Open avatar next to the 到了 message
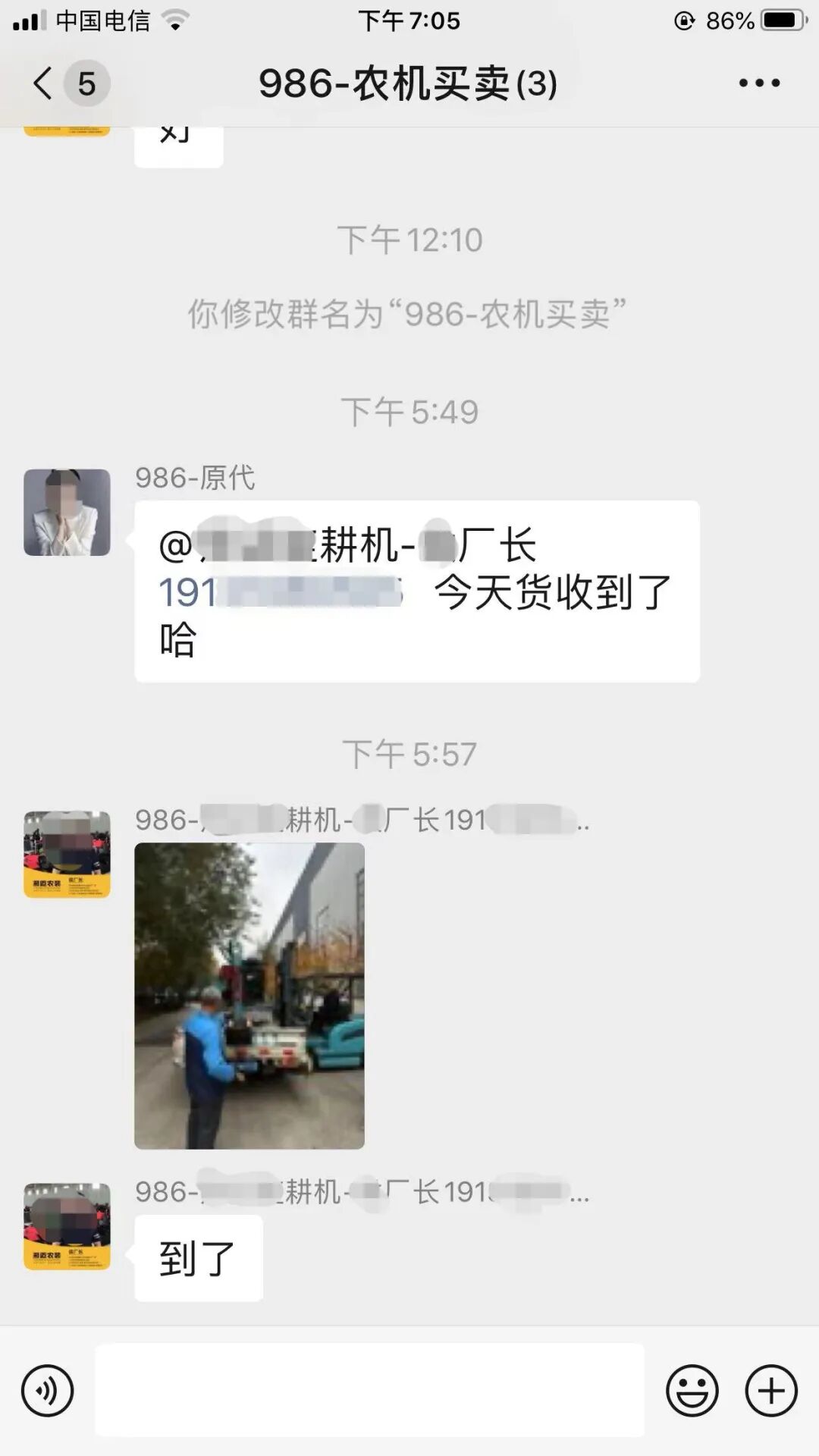 coord(67,1226)
